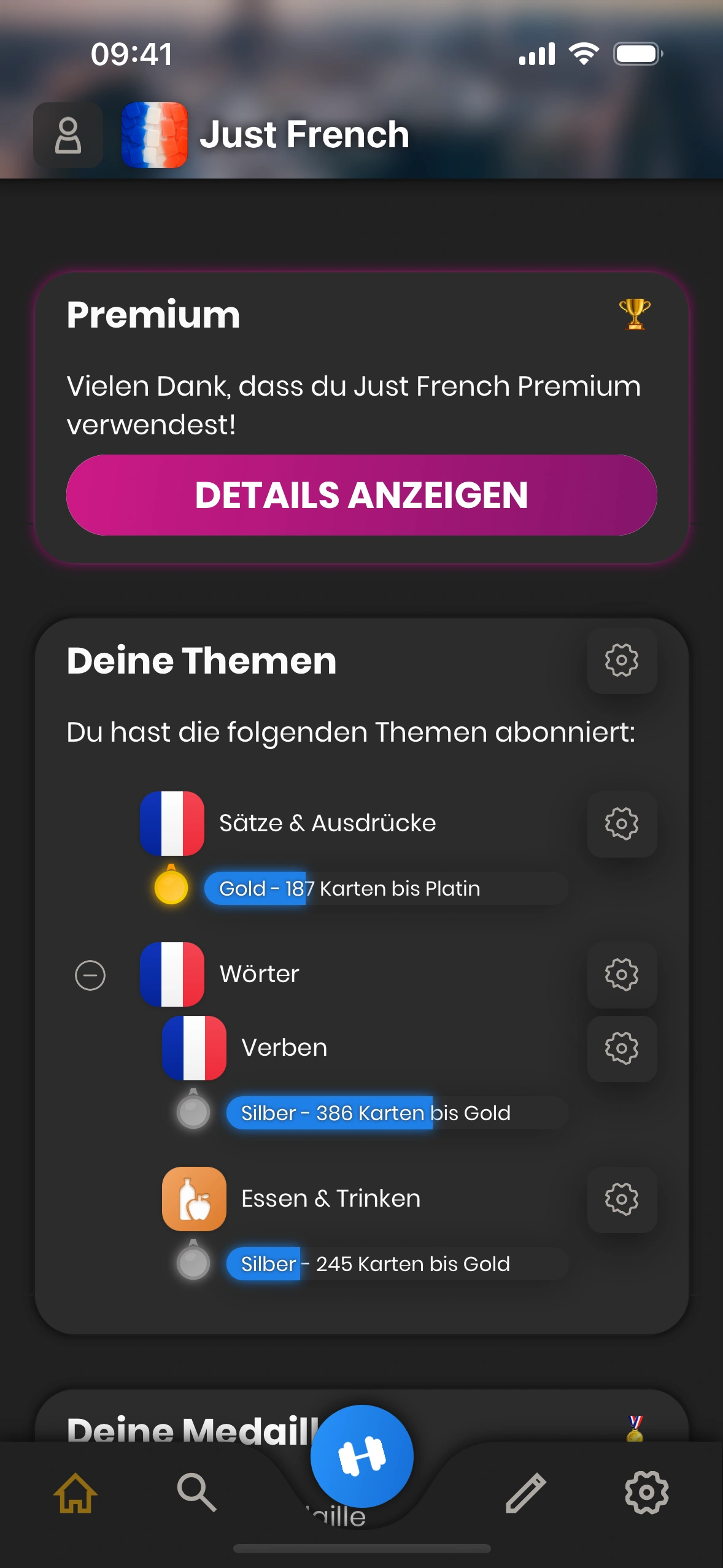Collapse the Wörter topic group
Screen dimensions: 723x1568
90,975
